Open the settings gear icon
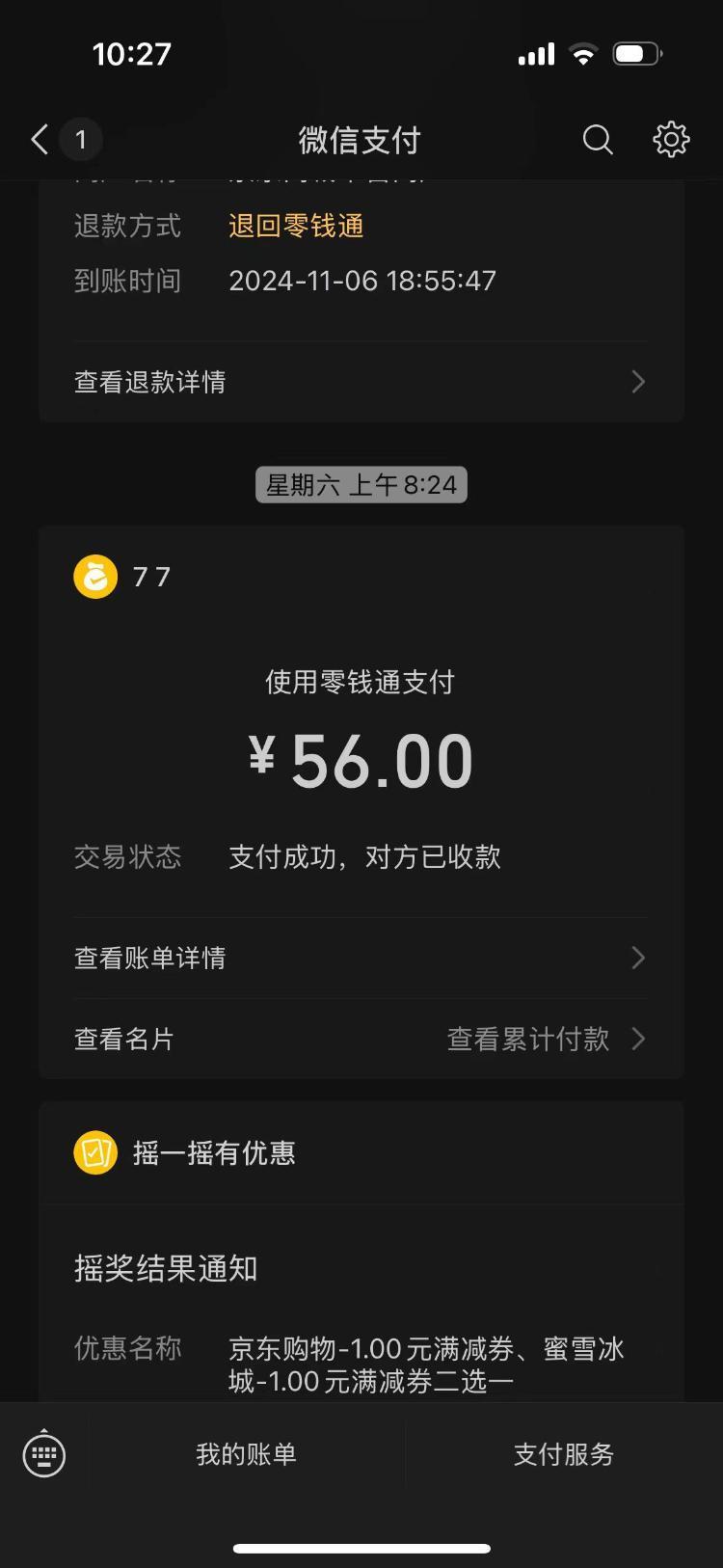The height and width of the screenshot is (1568, 723). [x=671, y=140]
